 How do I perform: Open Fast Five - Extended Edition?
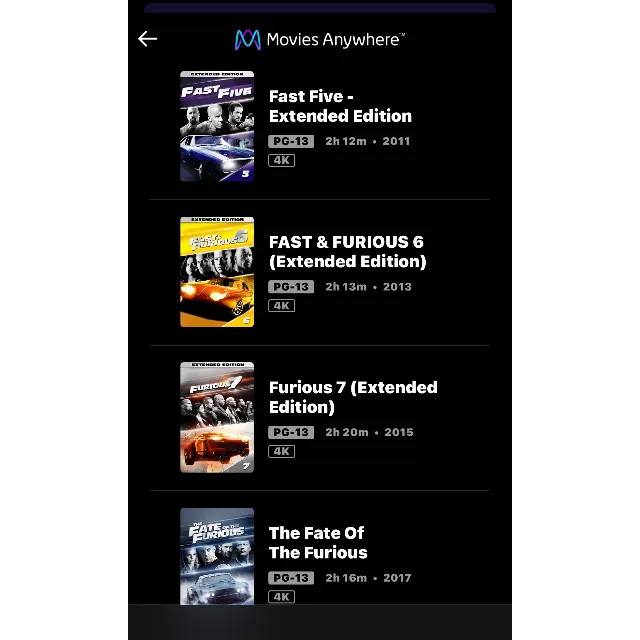coord(340,106)
